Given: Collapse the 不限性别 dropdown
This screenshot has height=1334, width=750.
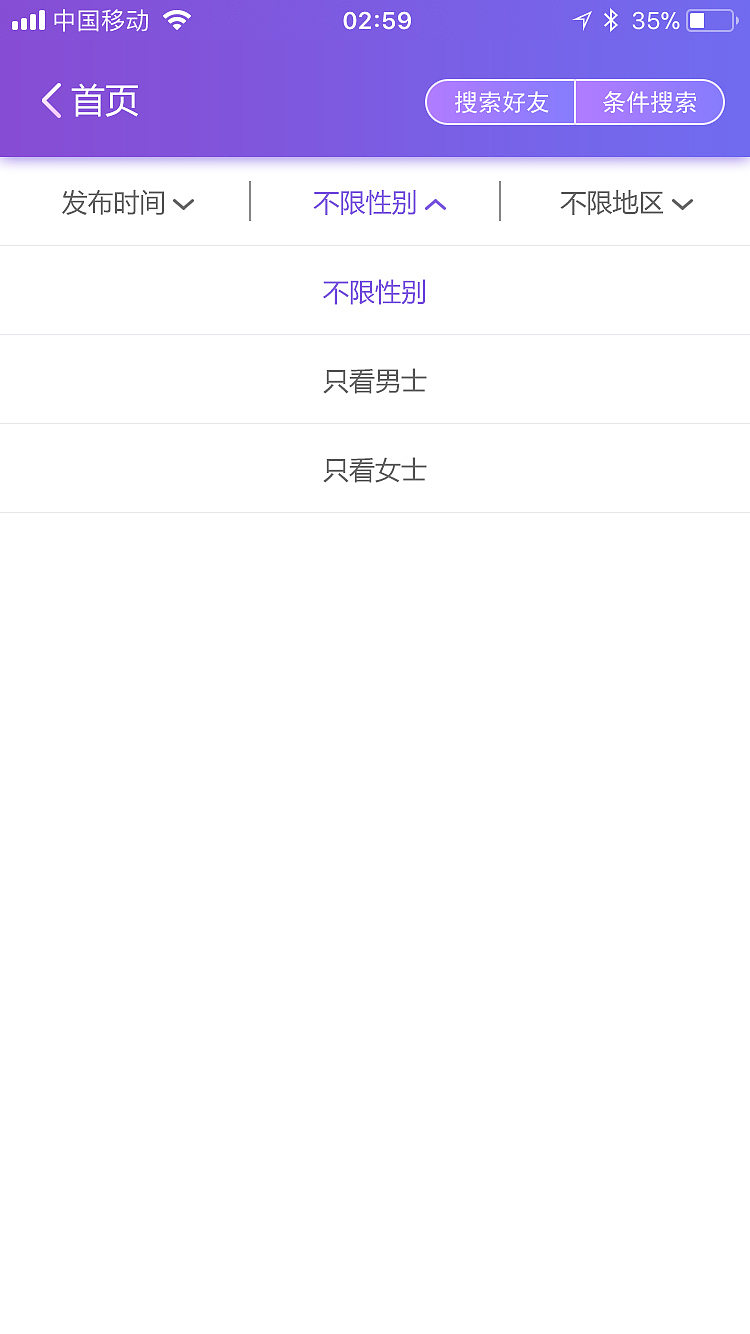Looking at the screenshot, I should coord(380,202).
